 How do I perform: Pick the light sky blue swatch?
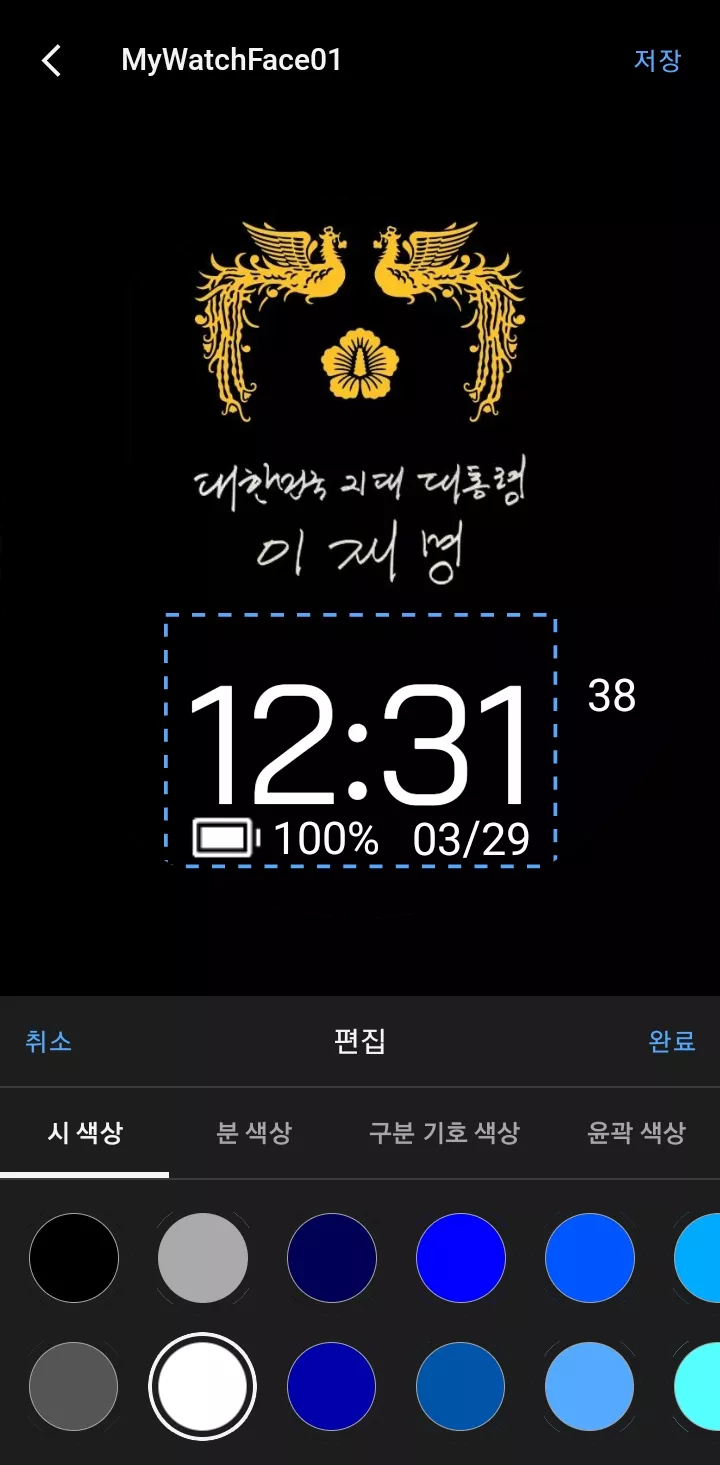point(590,1387)
